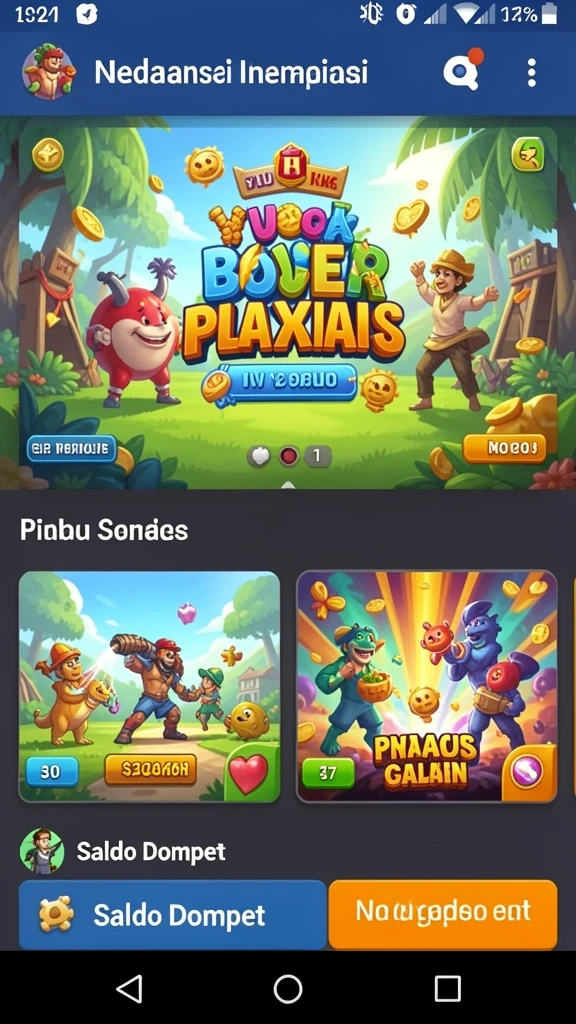Tap the orange button beside Saldo Dompet

click(443, 914)
